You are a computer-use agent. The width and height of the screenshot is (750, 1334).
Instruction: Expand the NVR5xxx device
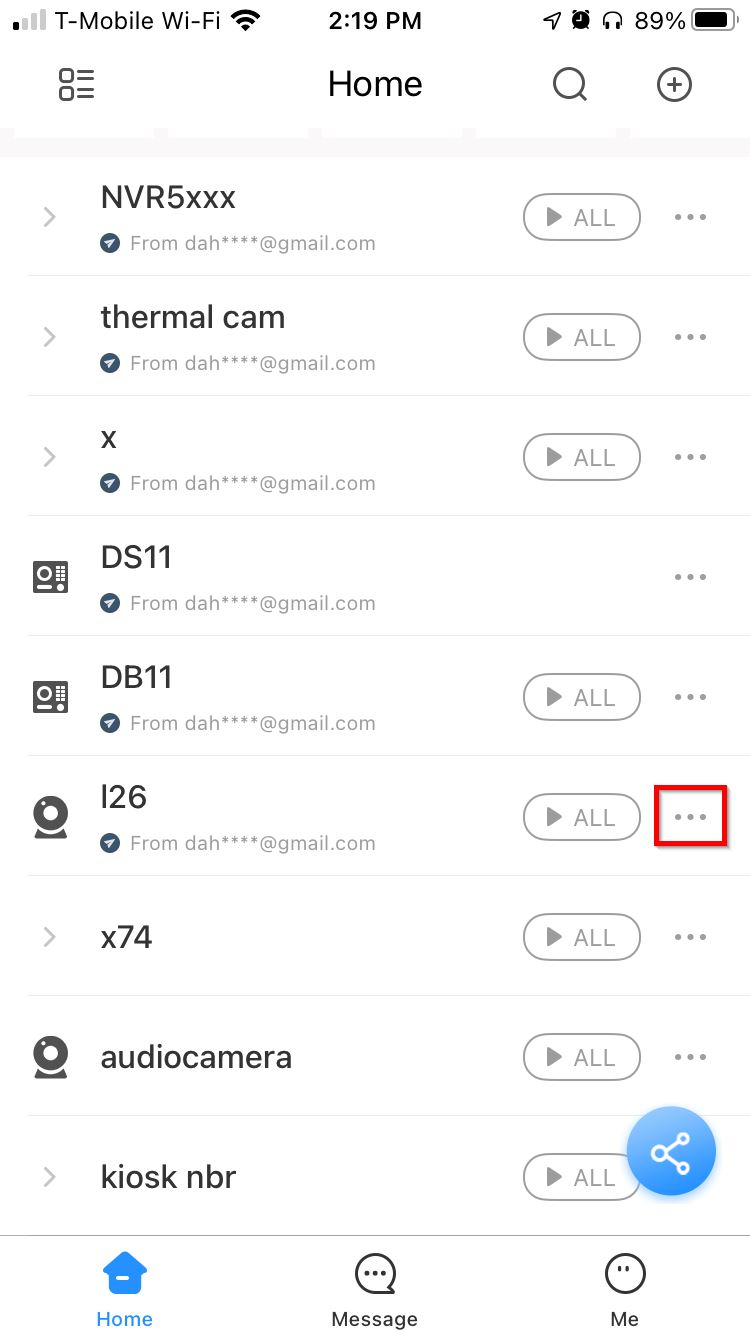pos(50,217)
